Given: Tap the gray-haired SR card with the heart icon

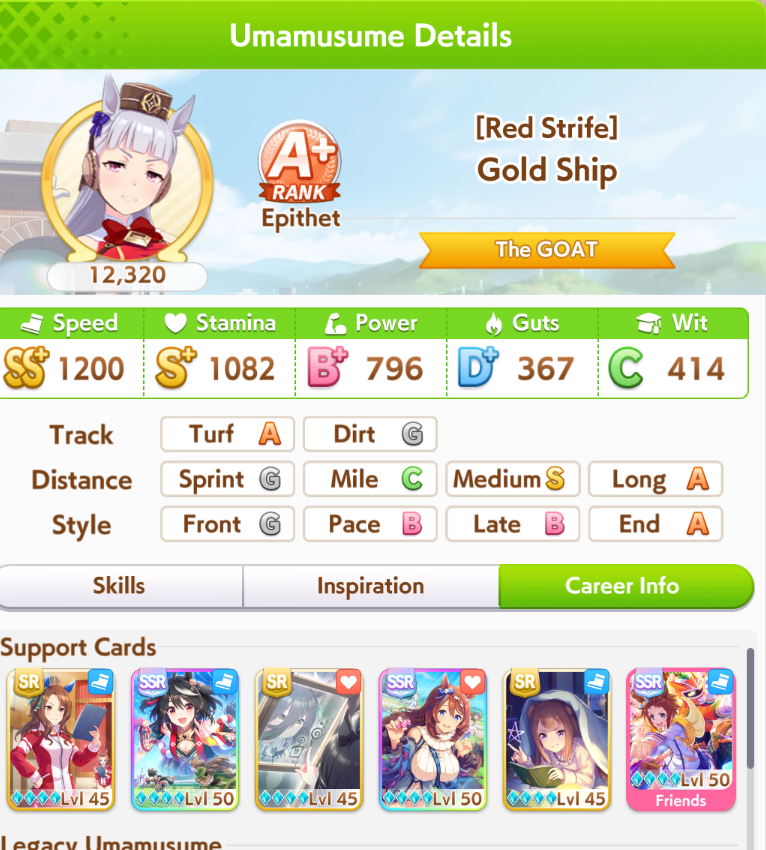Looking at the screenshot, I should pos(309,738).
